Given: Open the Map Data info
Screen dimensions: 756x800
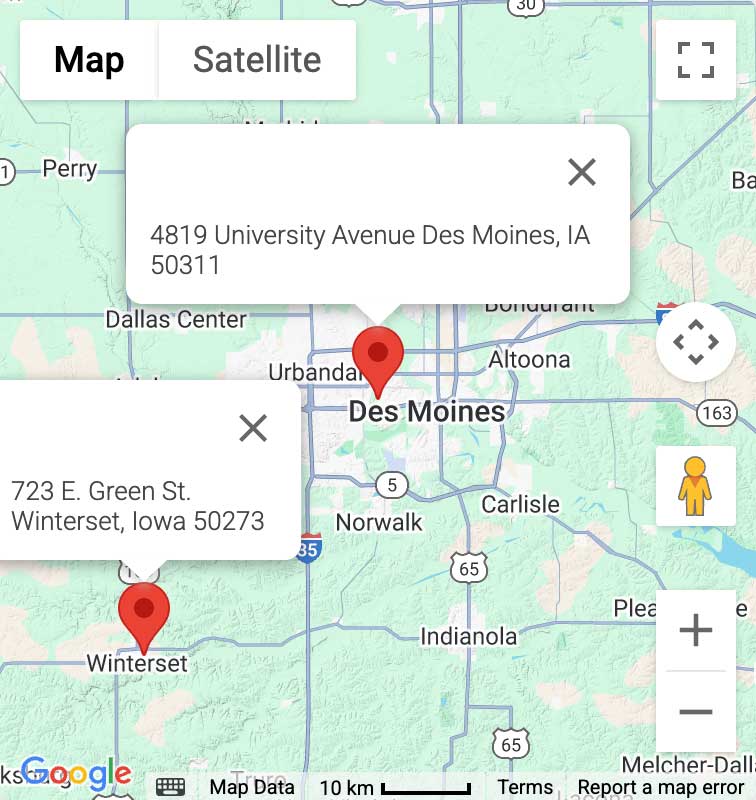Looking at the screenshot, I should click(x=252, y=787).
